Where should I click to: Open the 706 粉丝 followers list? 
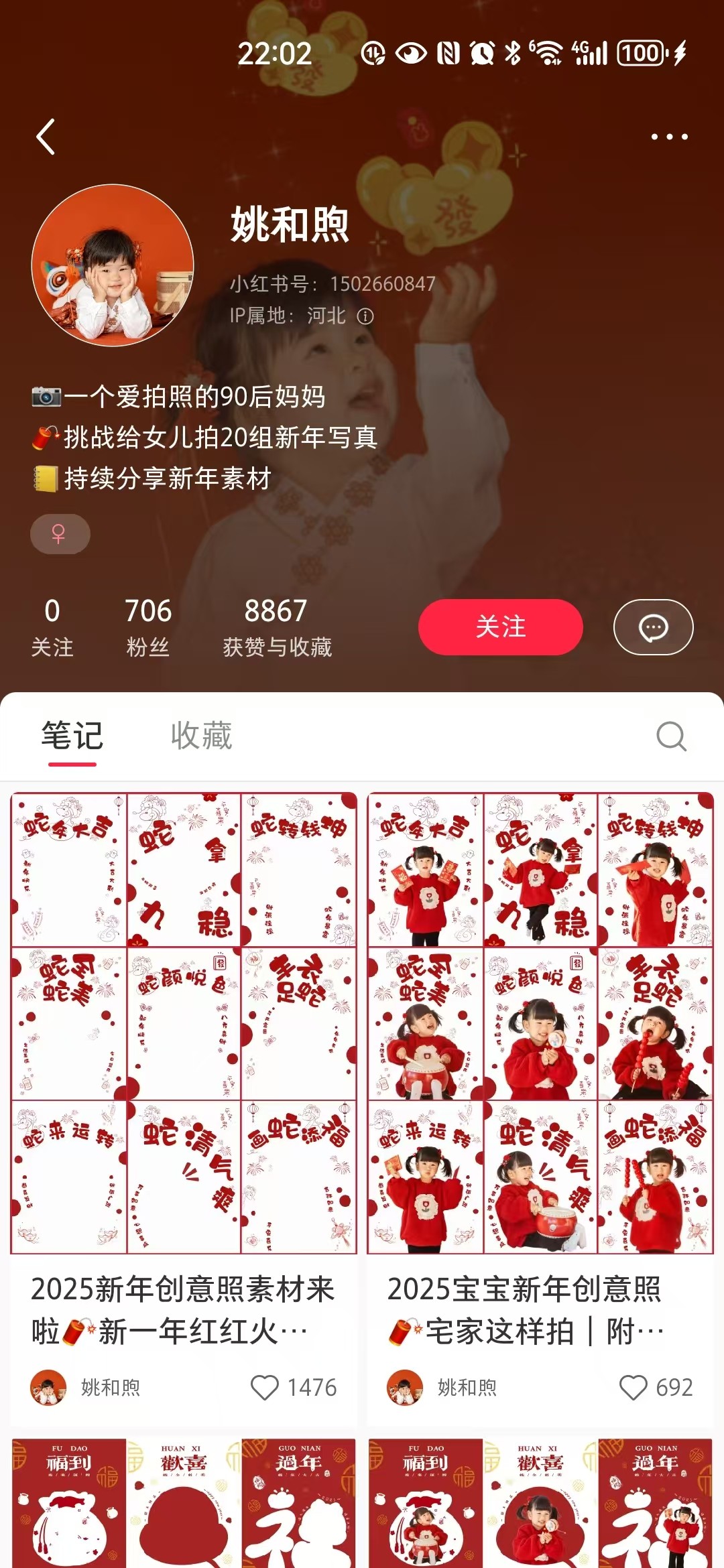[x=148, y=627]
